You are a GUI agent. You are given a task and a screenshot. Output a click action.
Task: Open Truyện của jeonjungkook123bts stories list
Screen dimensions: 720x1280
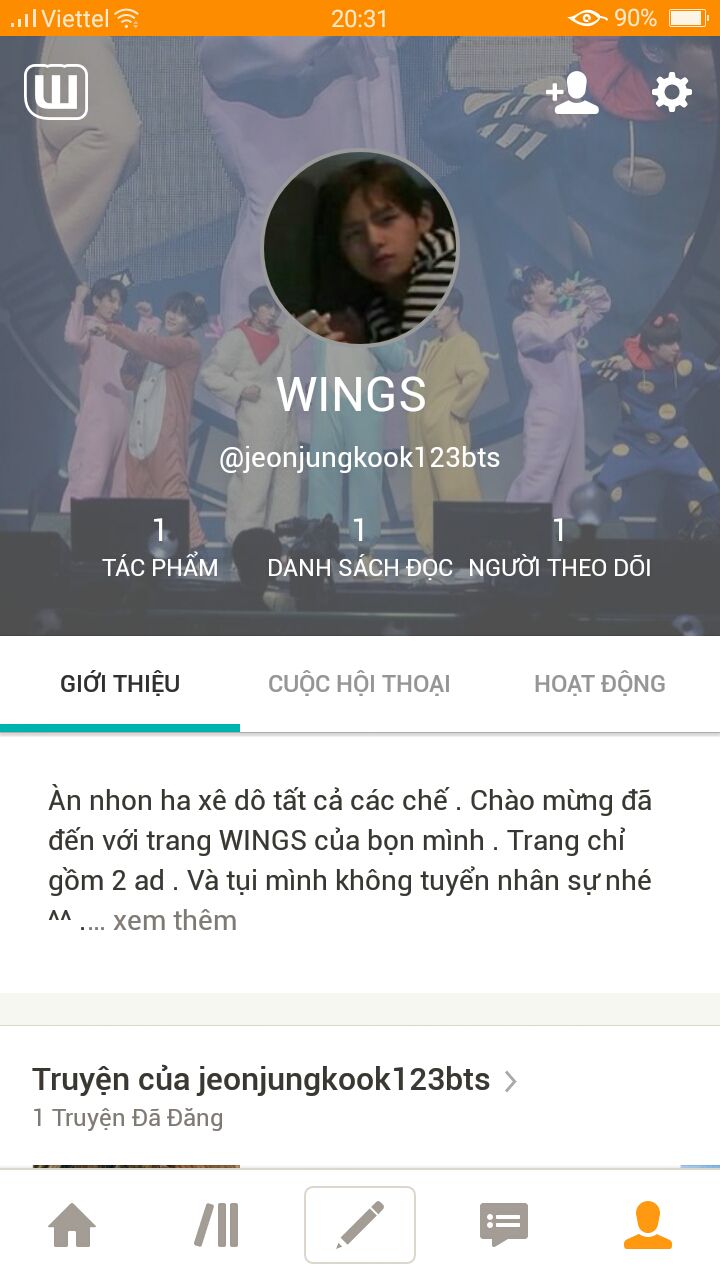click(x=275, y=1080)
